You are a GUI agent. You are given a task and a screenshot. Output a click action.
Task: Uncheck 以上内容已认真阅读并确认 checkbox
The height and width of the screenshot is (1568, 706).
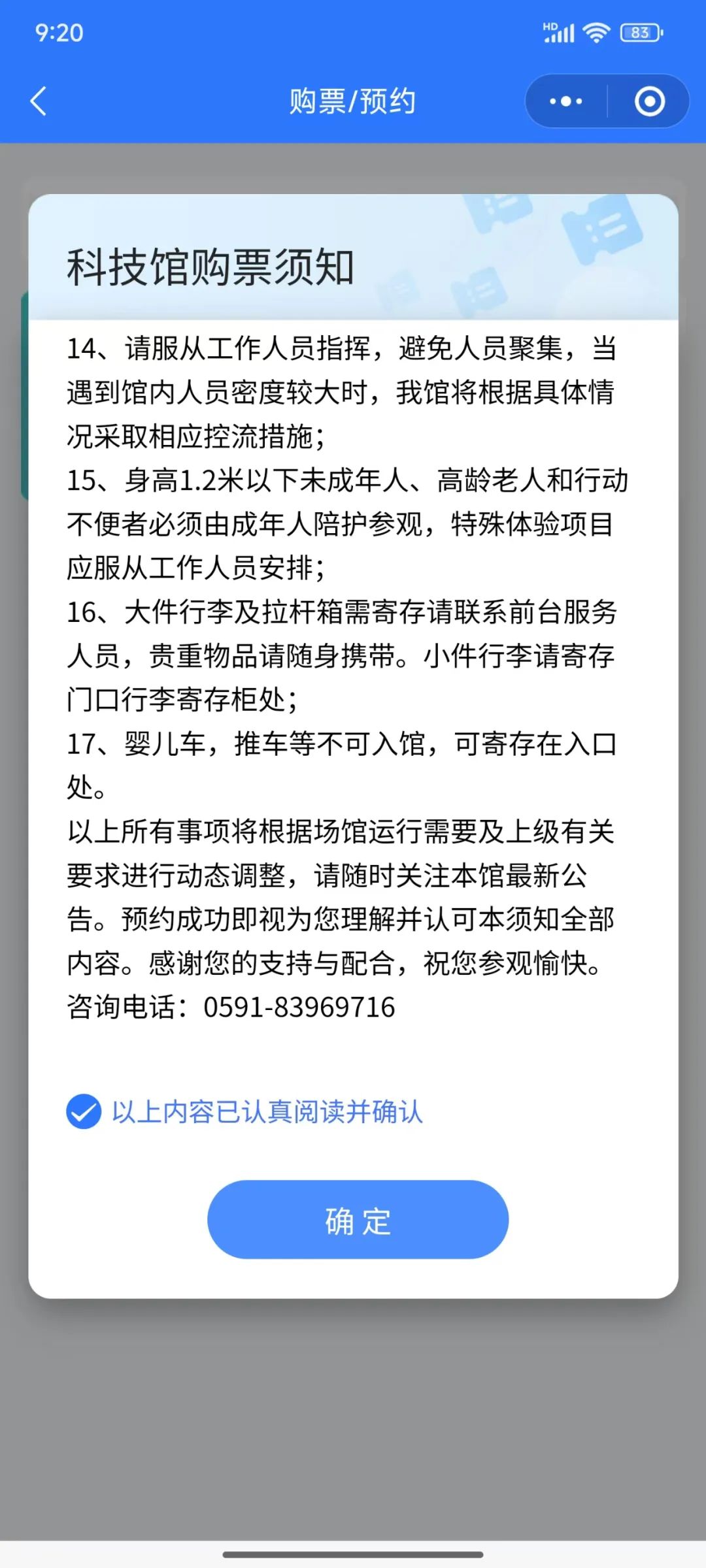pyautogui.click(x=84, y=1111)
